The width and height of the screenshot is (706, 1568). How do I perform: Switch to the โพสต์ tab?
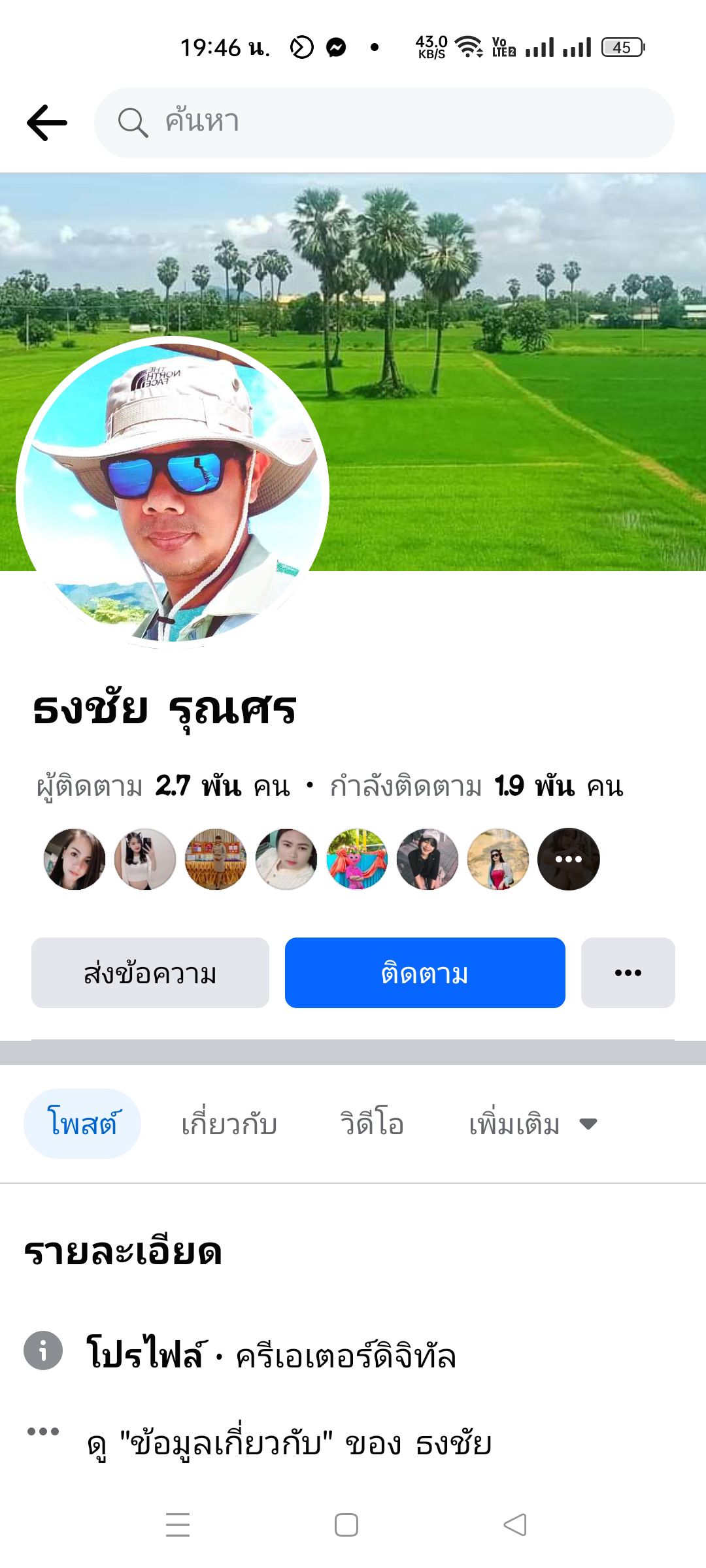point(82,1124)
